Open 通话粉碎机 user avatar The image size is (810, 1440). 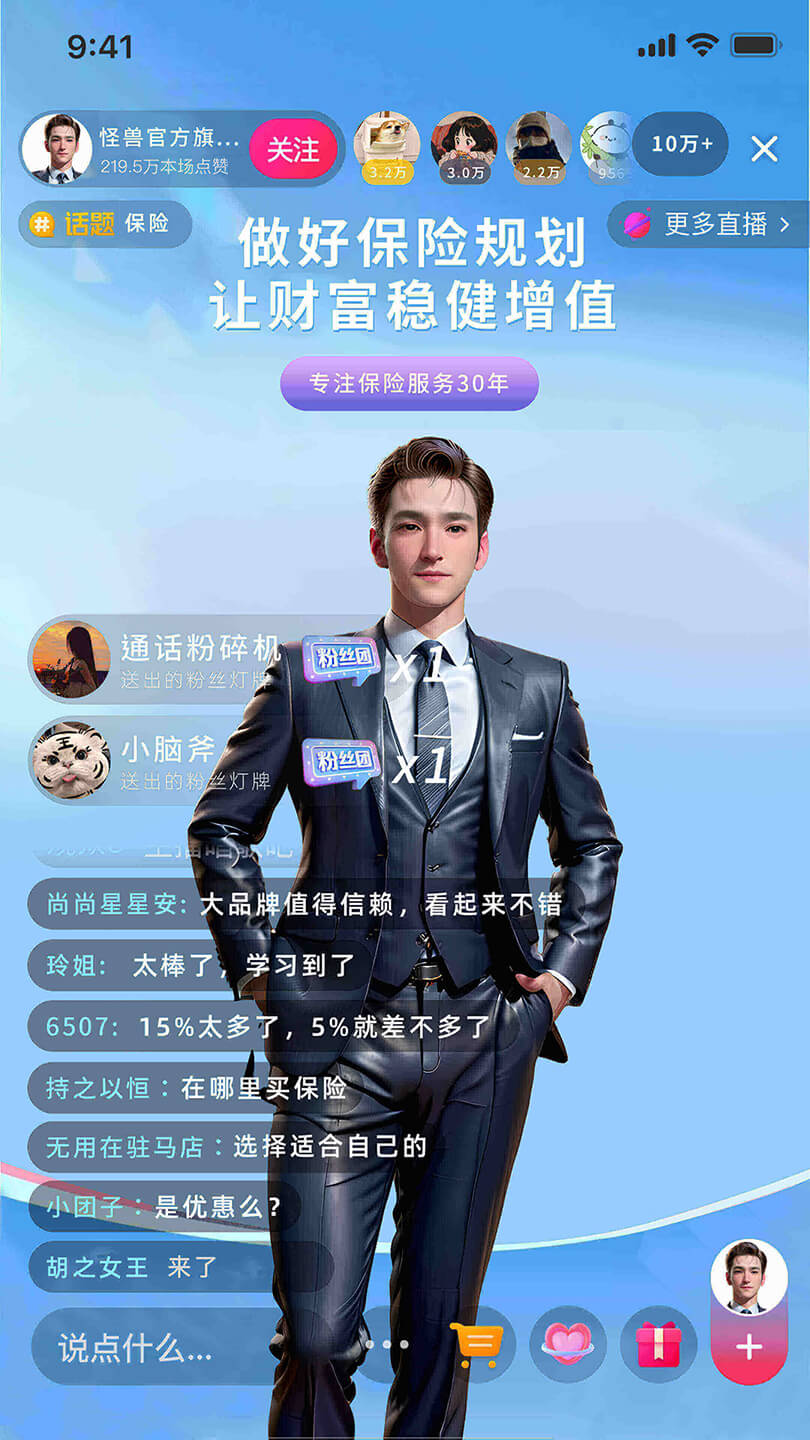(70, 659)
